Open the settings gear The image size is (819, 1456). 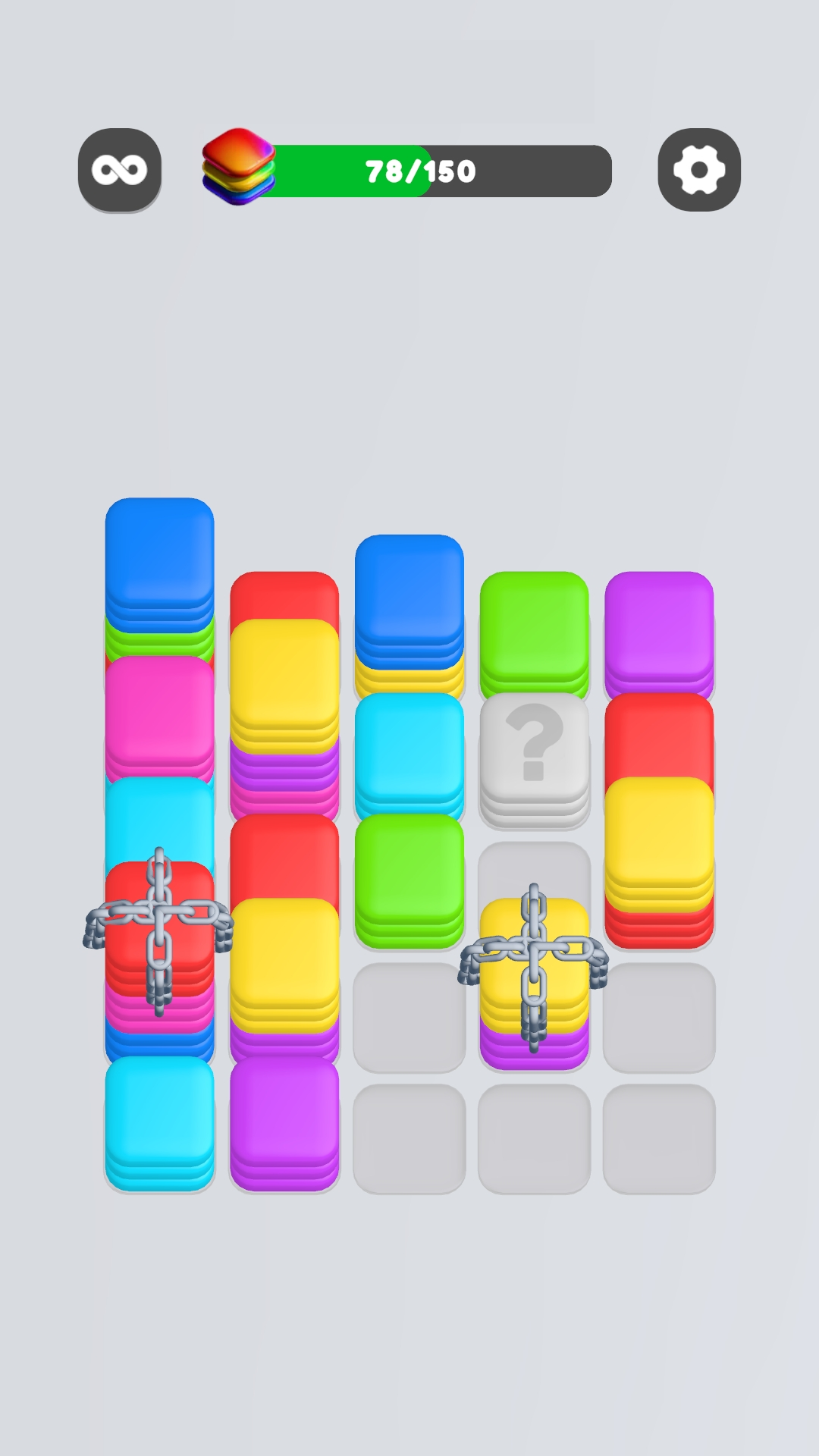tap(698, 170)
